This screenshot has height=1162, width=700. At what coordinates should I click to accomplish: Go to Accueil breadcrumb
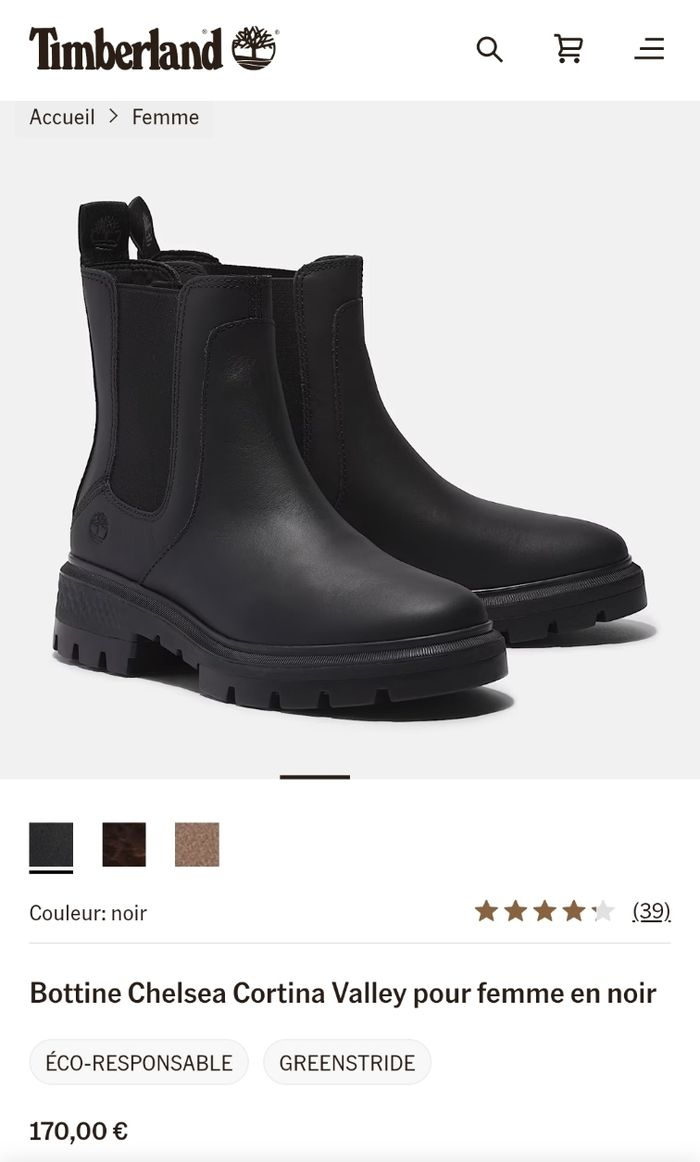click(62, 117)
